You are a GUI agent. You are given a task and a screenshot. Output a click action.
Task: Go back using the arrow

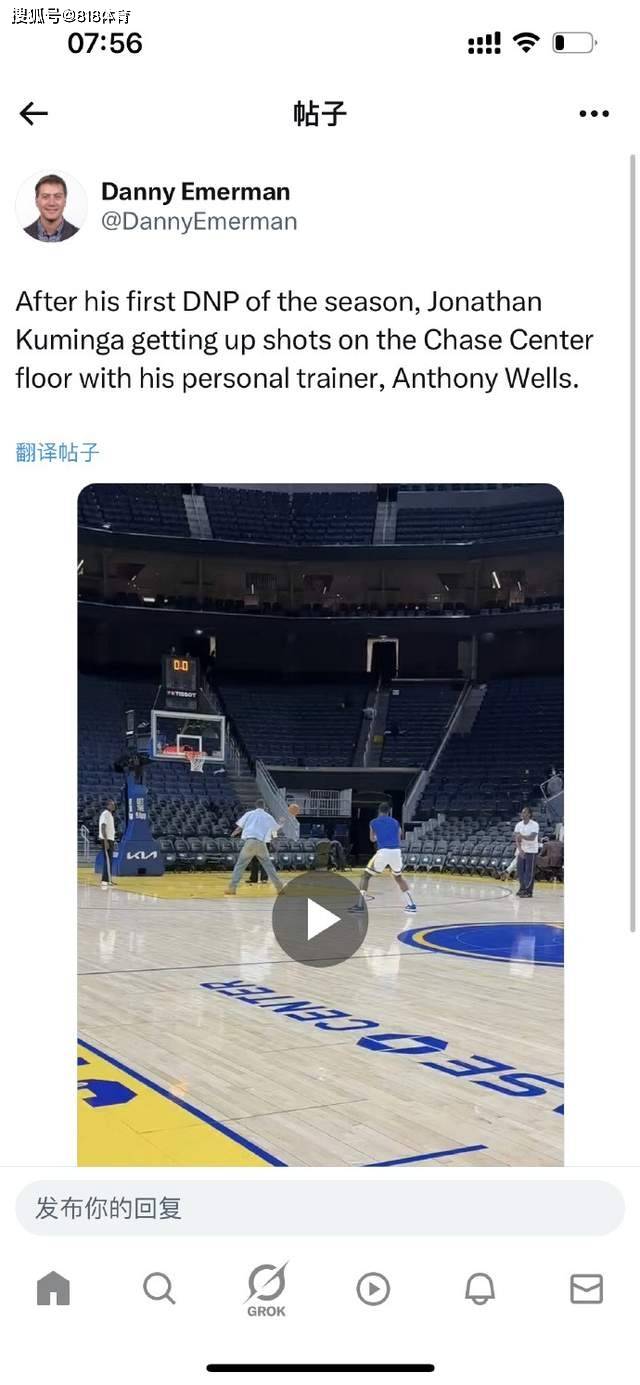point(34,114)
